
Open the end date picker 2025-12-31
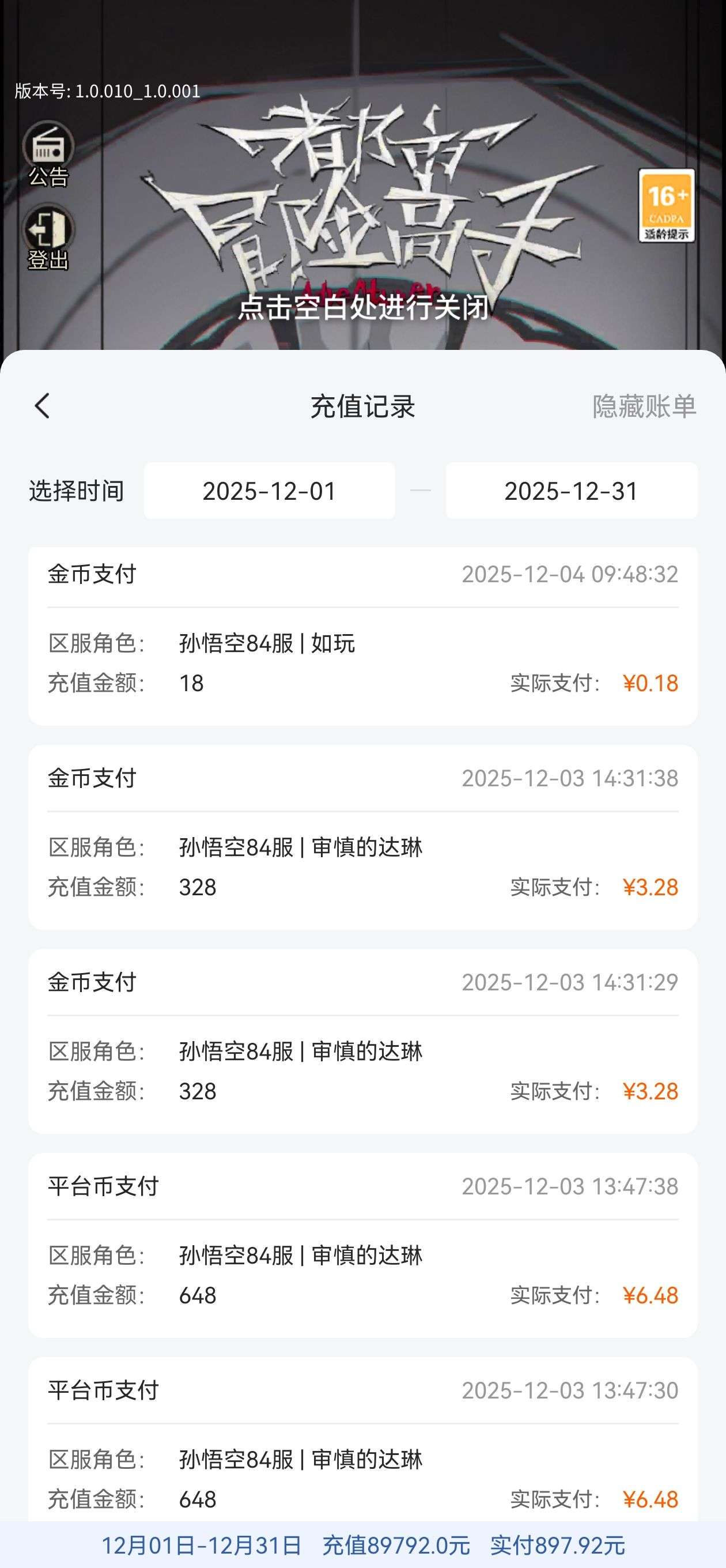tap(571, 491)
